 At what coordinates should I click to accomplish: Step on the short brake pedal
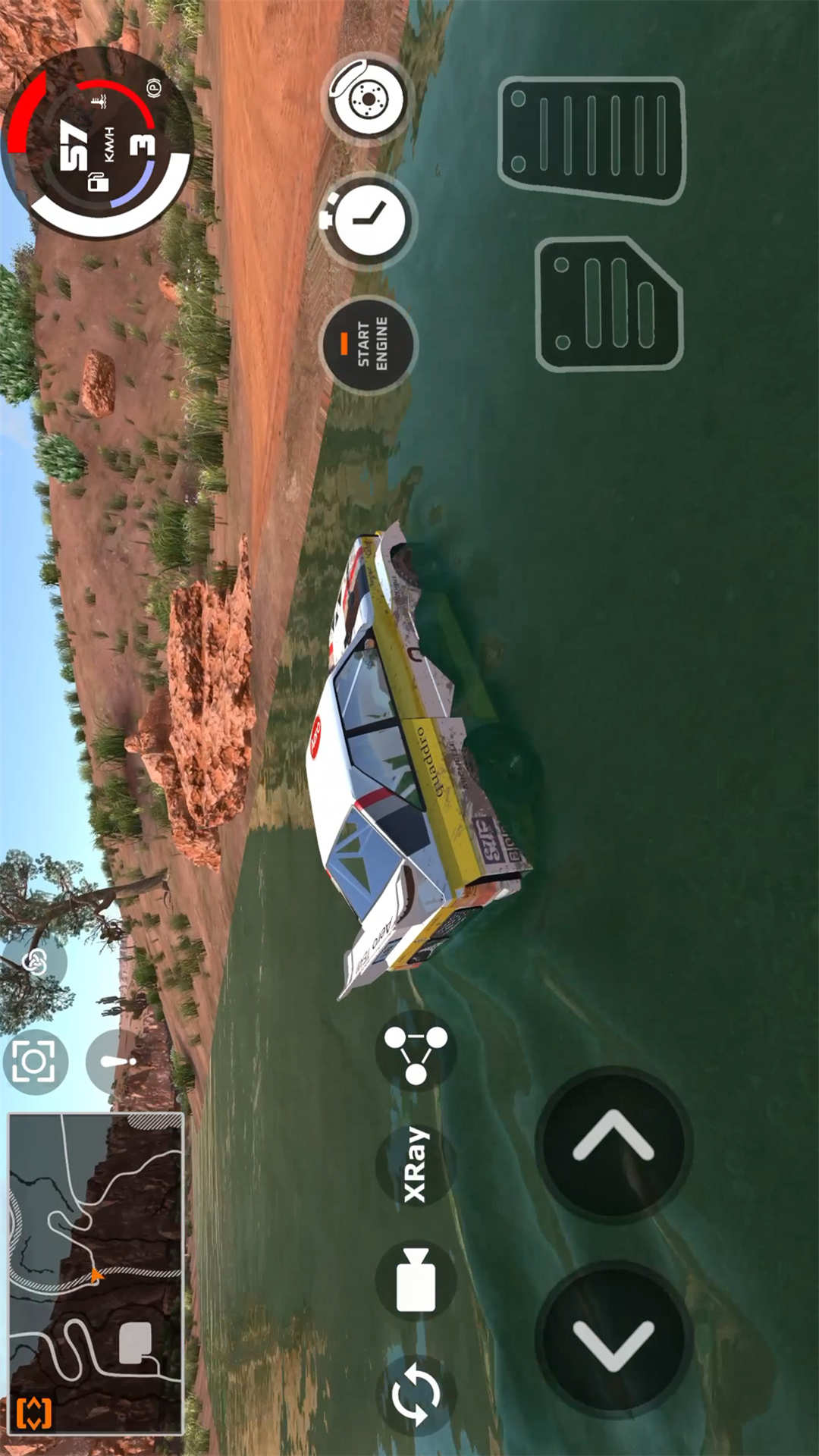coord(609,305)
